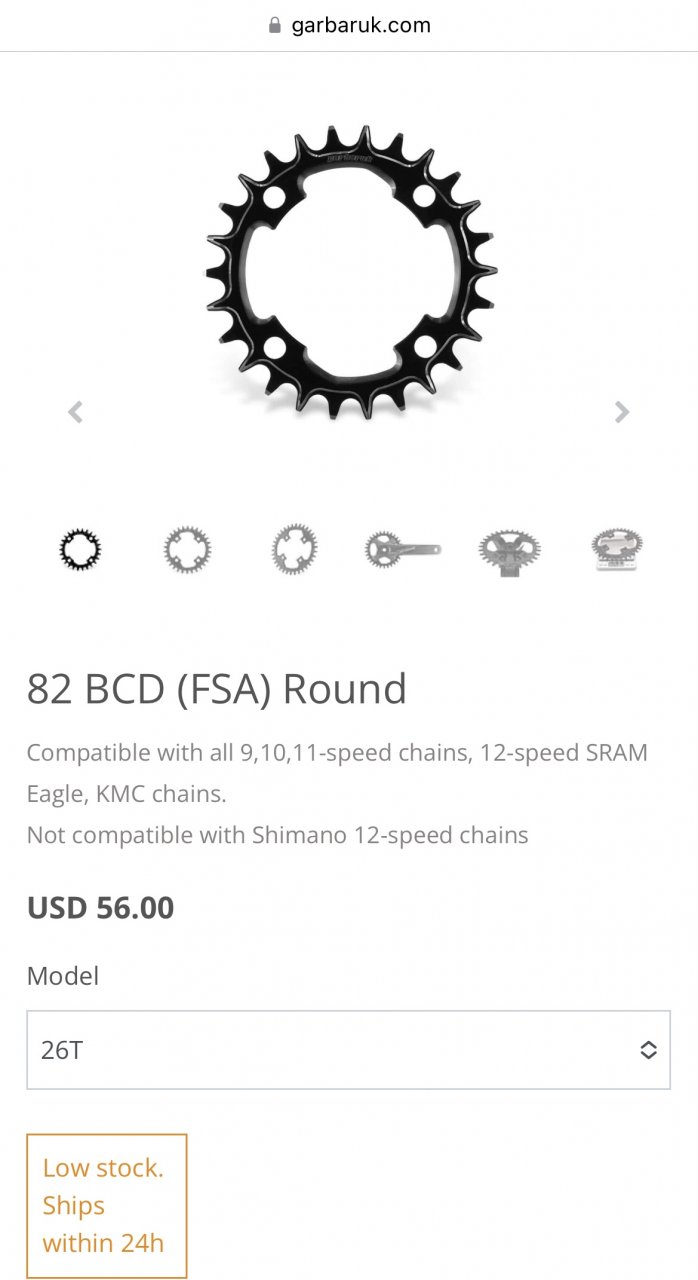This screenshot has width=698, height=1280.
Task: Select the third chainring thumbnail
Action: [295, 549]
